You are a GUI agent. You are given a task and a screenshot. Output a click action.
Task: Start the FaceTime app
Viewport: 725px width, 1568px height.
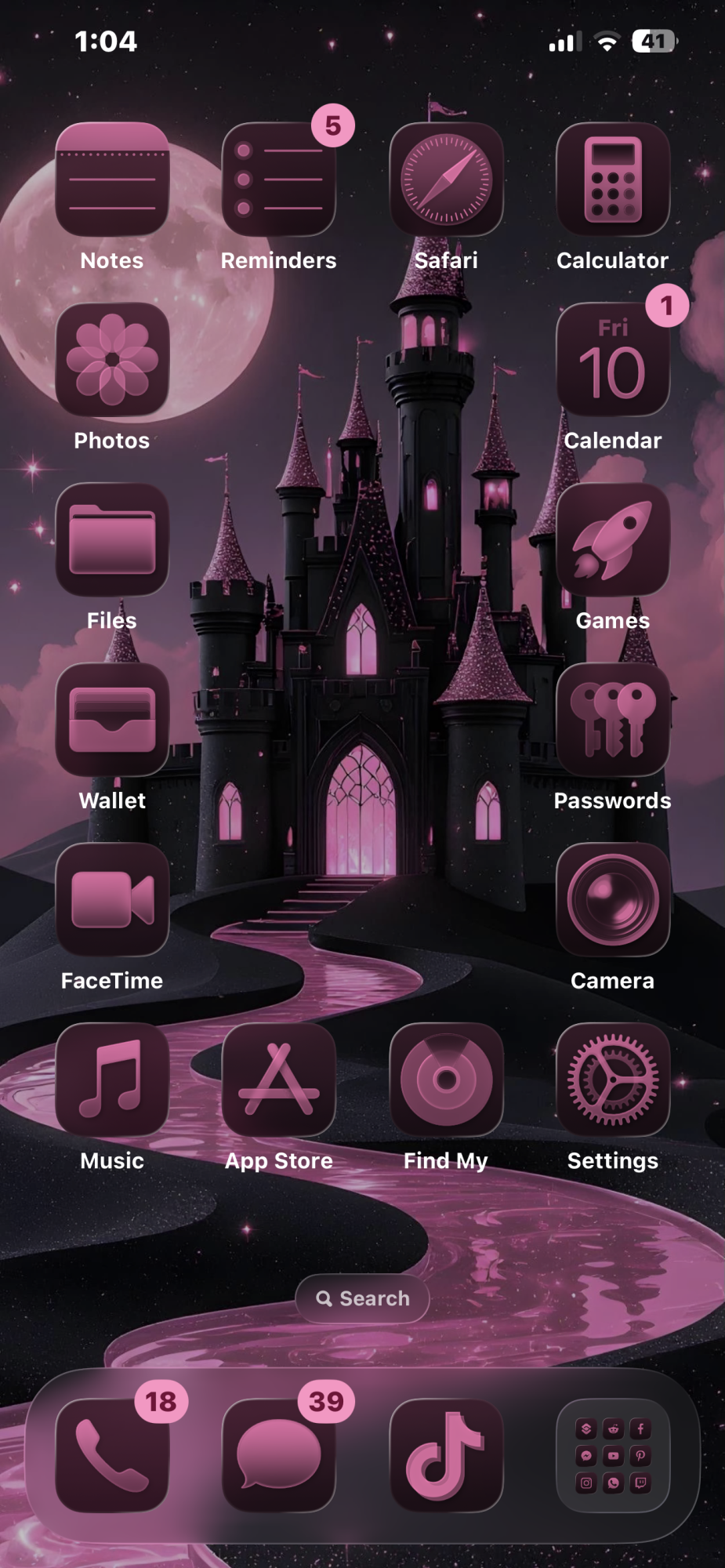pyautogui.click(x=112, y=899)
